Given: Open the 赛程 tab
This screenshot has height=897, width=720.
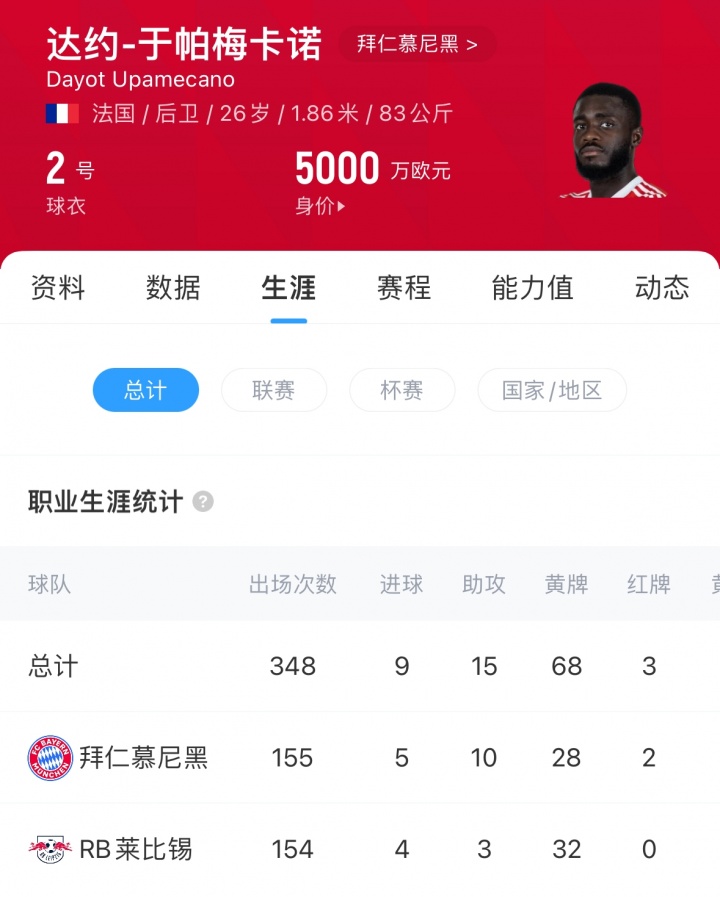Looking at the screenshot, I should 403,288.
